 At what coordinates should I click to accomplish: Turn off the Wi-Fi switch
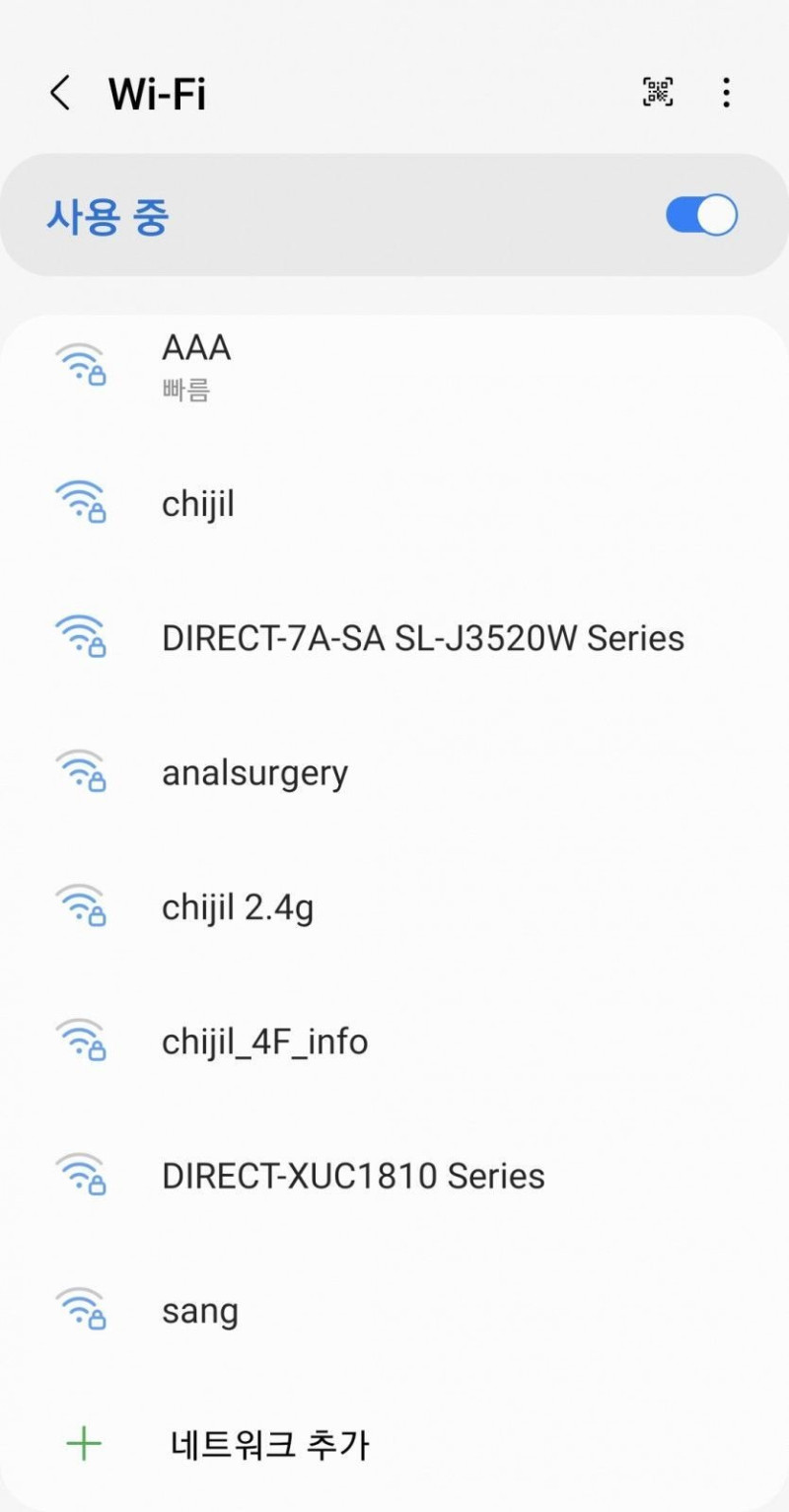point(701,216)
